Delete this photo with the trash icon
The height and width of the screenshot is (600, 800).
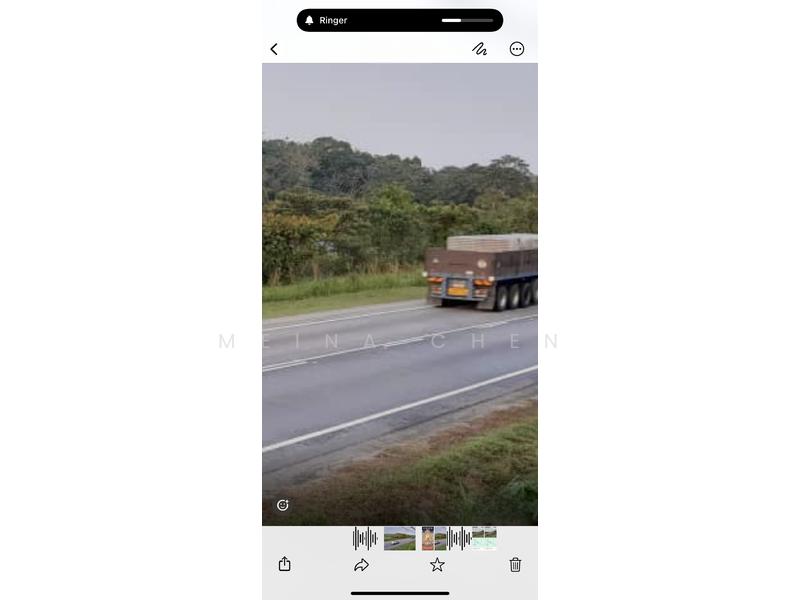tap(515, 565)
